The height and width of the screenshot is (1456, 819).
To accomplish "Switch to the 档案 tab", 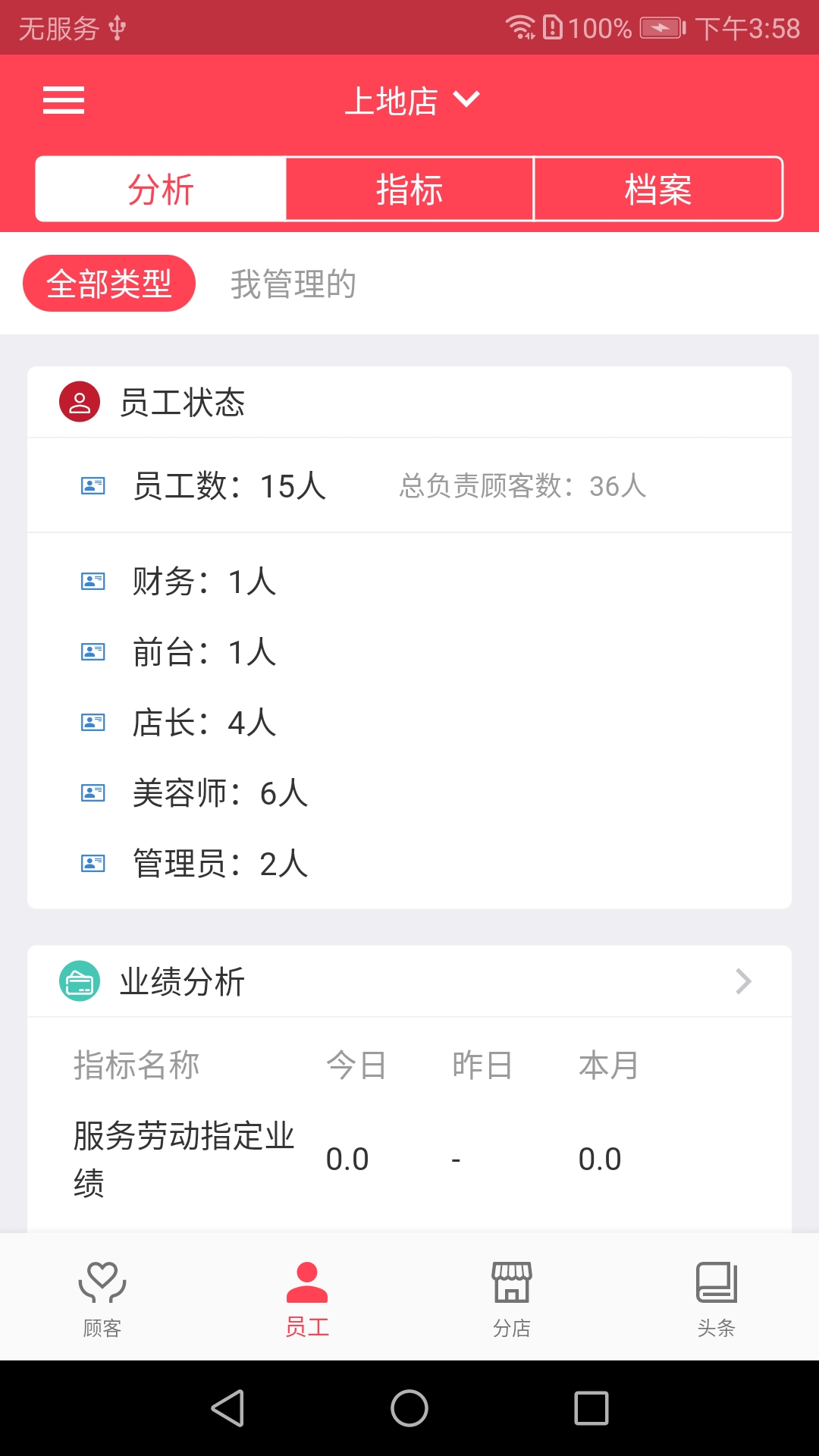I will click(x=660, y=190).
